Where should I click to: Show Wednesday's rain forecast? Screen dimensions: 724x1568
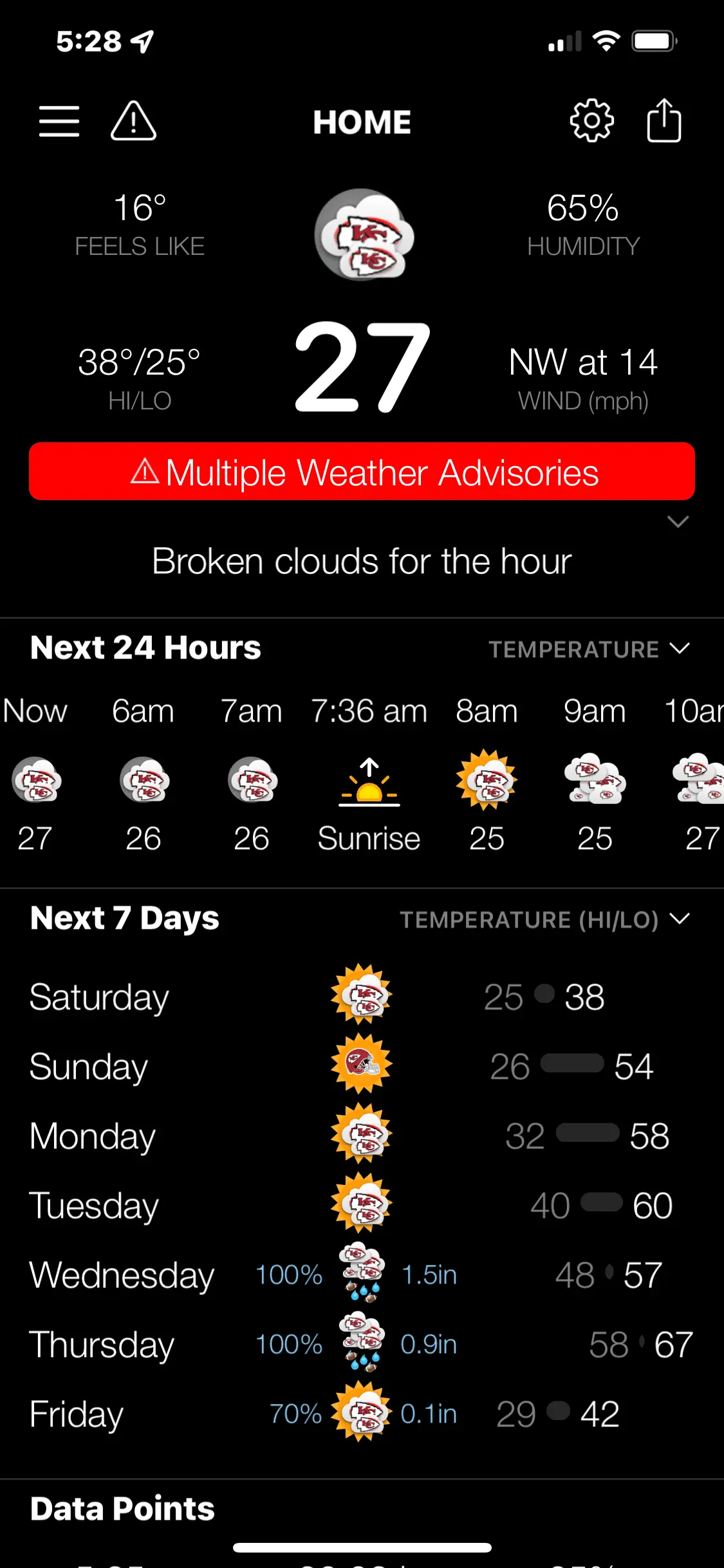(x=360, y=1274)
